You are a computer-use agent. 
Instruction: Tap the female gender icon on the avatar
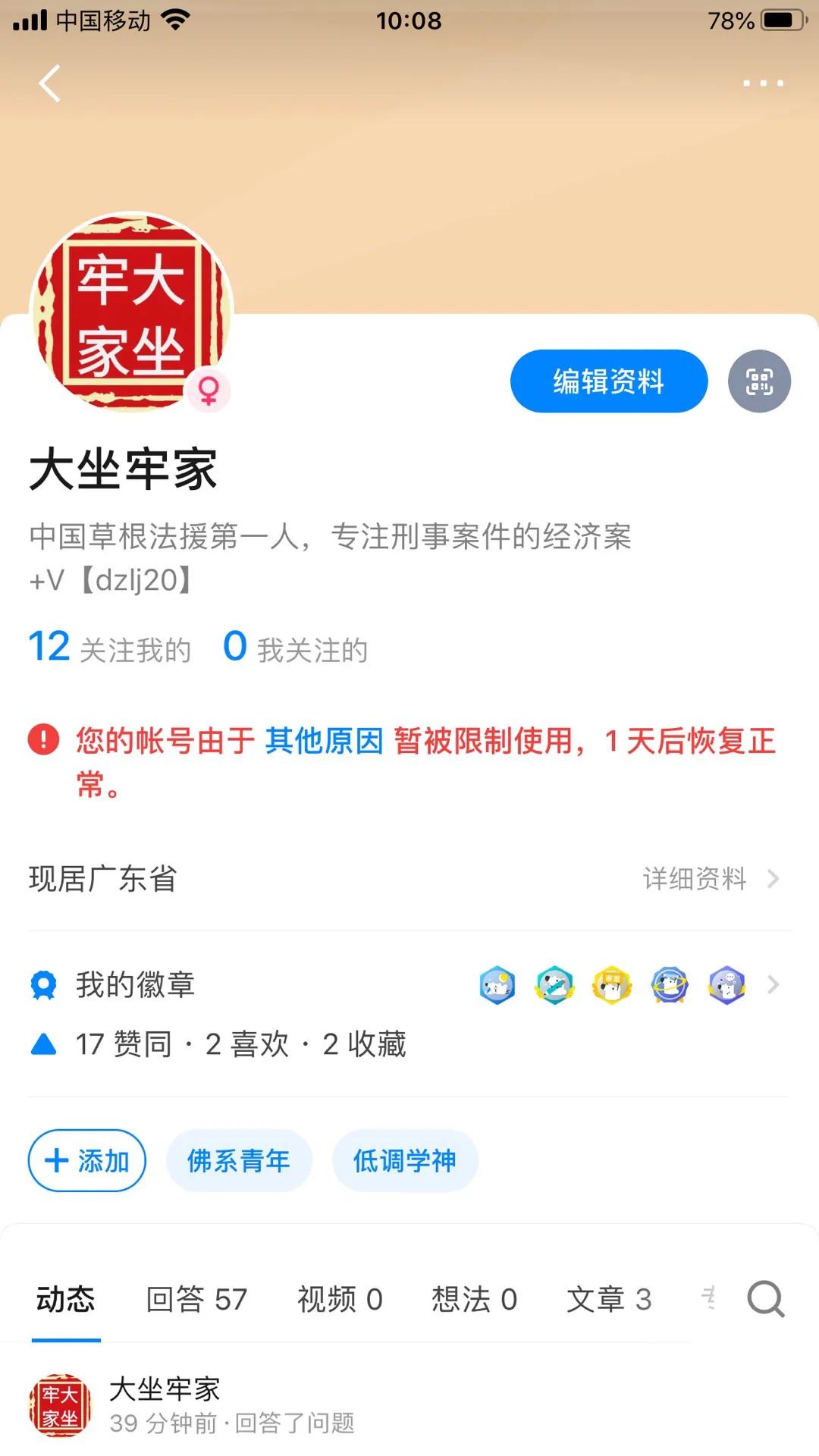(x=210, y=389)
